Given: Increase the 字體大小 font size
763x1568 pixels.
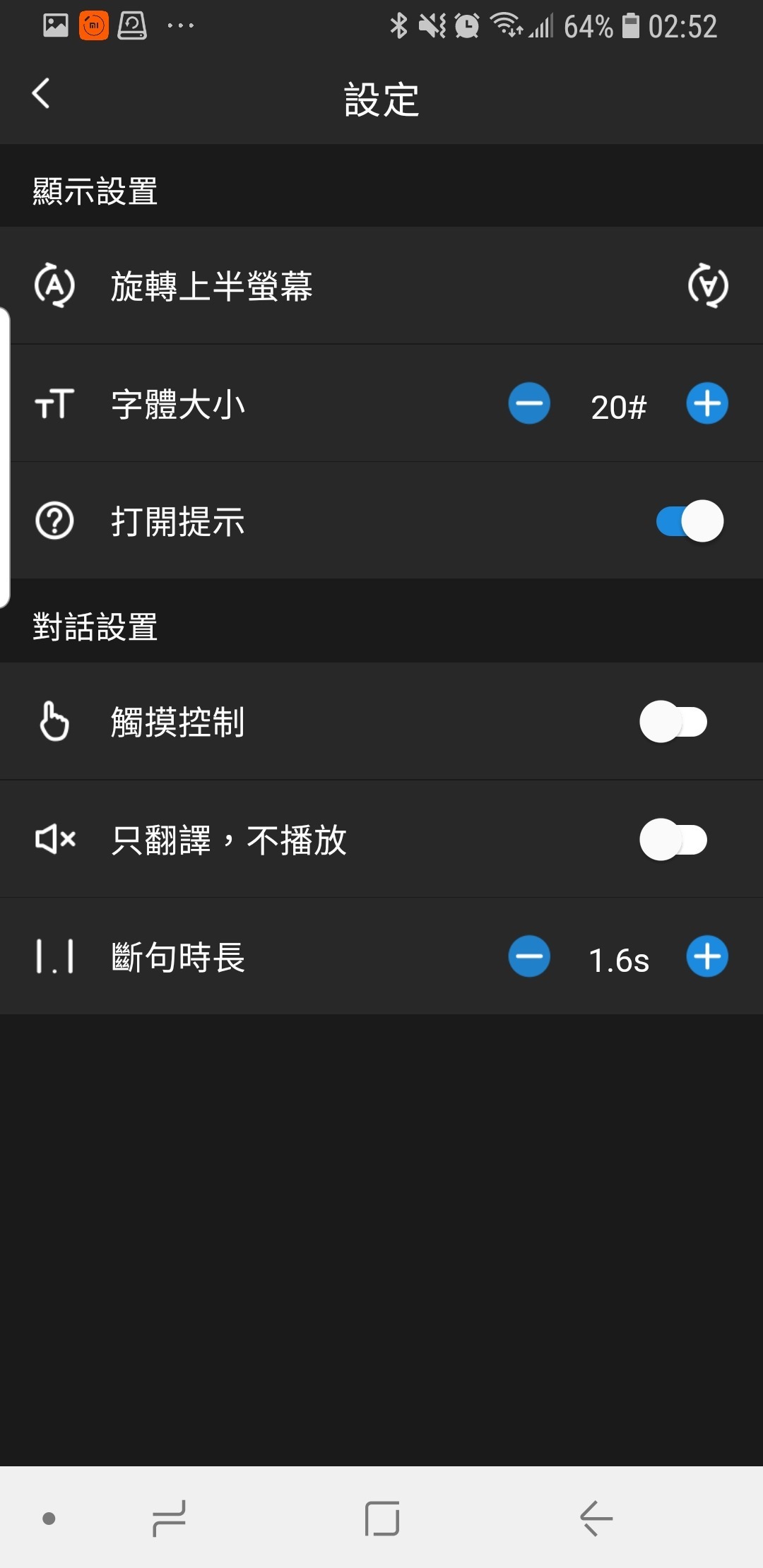Looking at the screenshot, I should click(707, 403).
